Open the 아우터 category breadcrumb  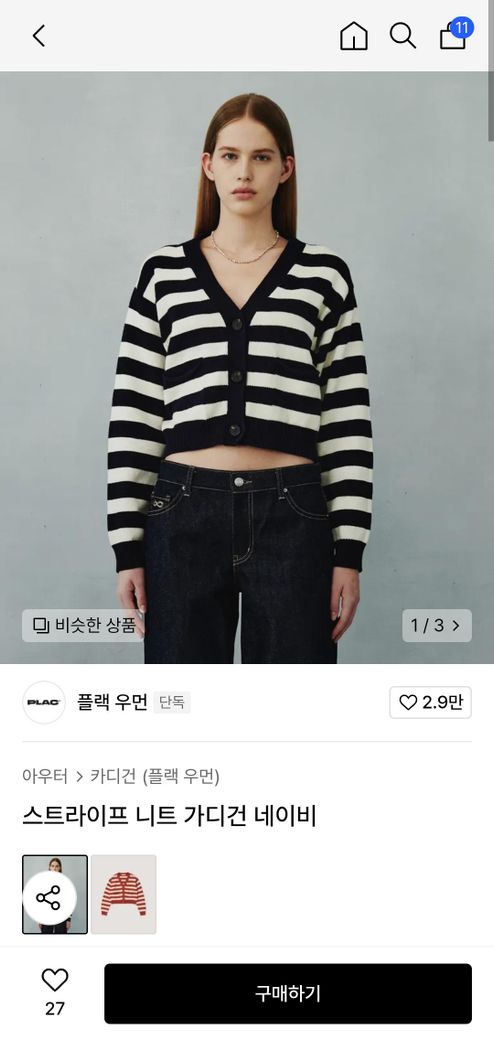(x=45, y=776)
